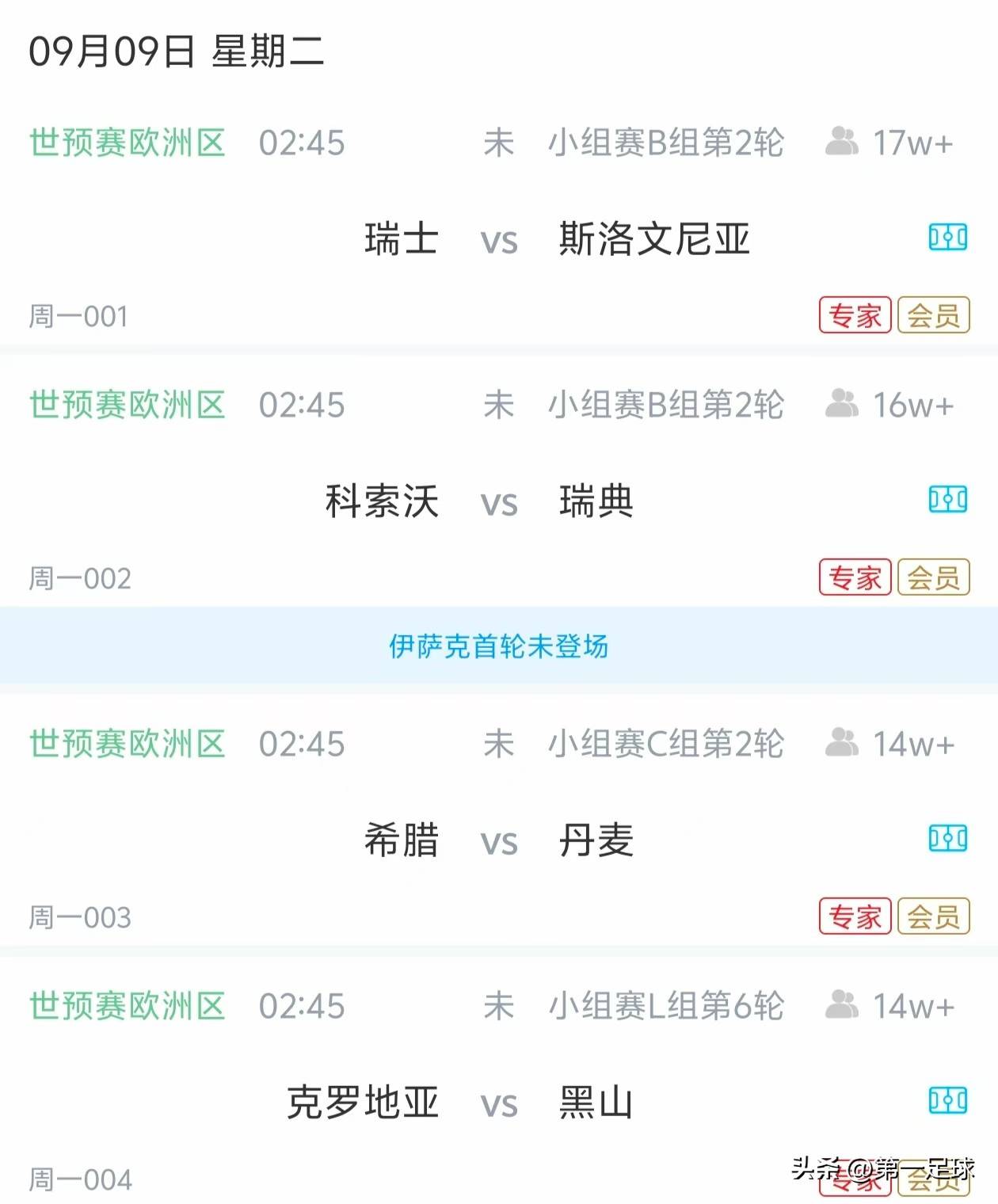Open the pitch lineup icon for 希腊 vs 丹麦

948,836
